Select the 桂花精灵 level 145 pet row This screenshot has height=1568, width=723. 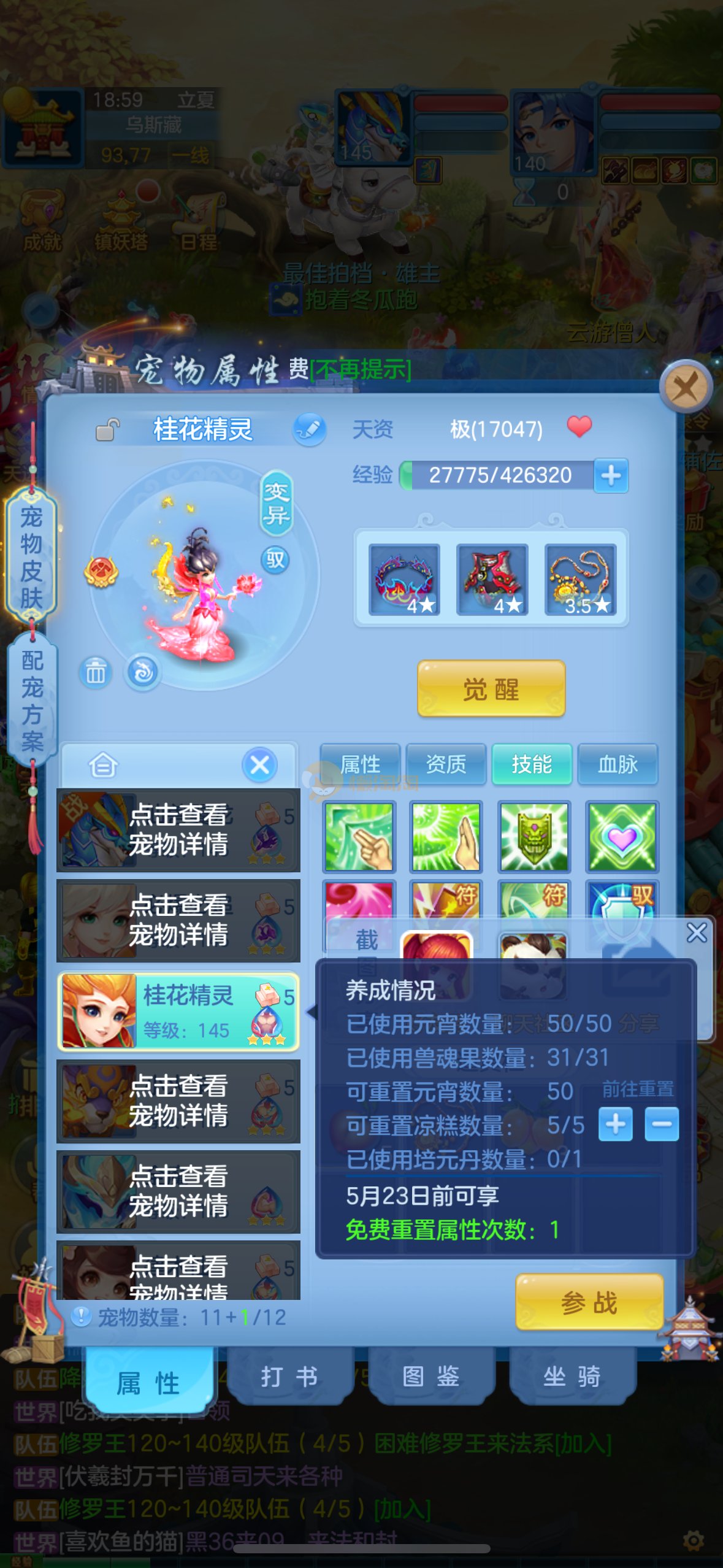click(x=178, y=1012)
